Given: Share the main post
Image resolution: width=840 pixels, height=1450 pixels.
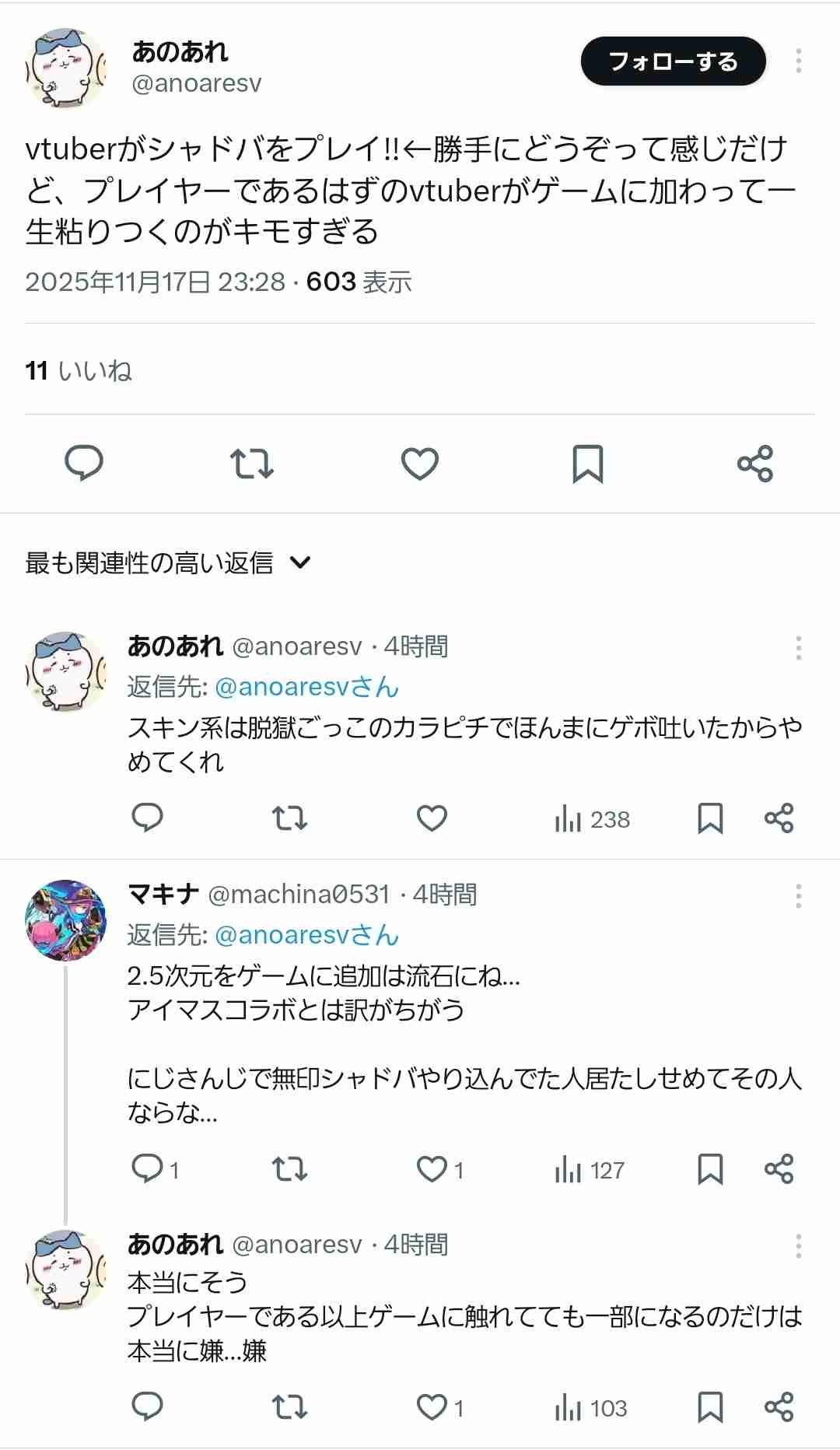Looking at the screenshot, I should point(754,464).
